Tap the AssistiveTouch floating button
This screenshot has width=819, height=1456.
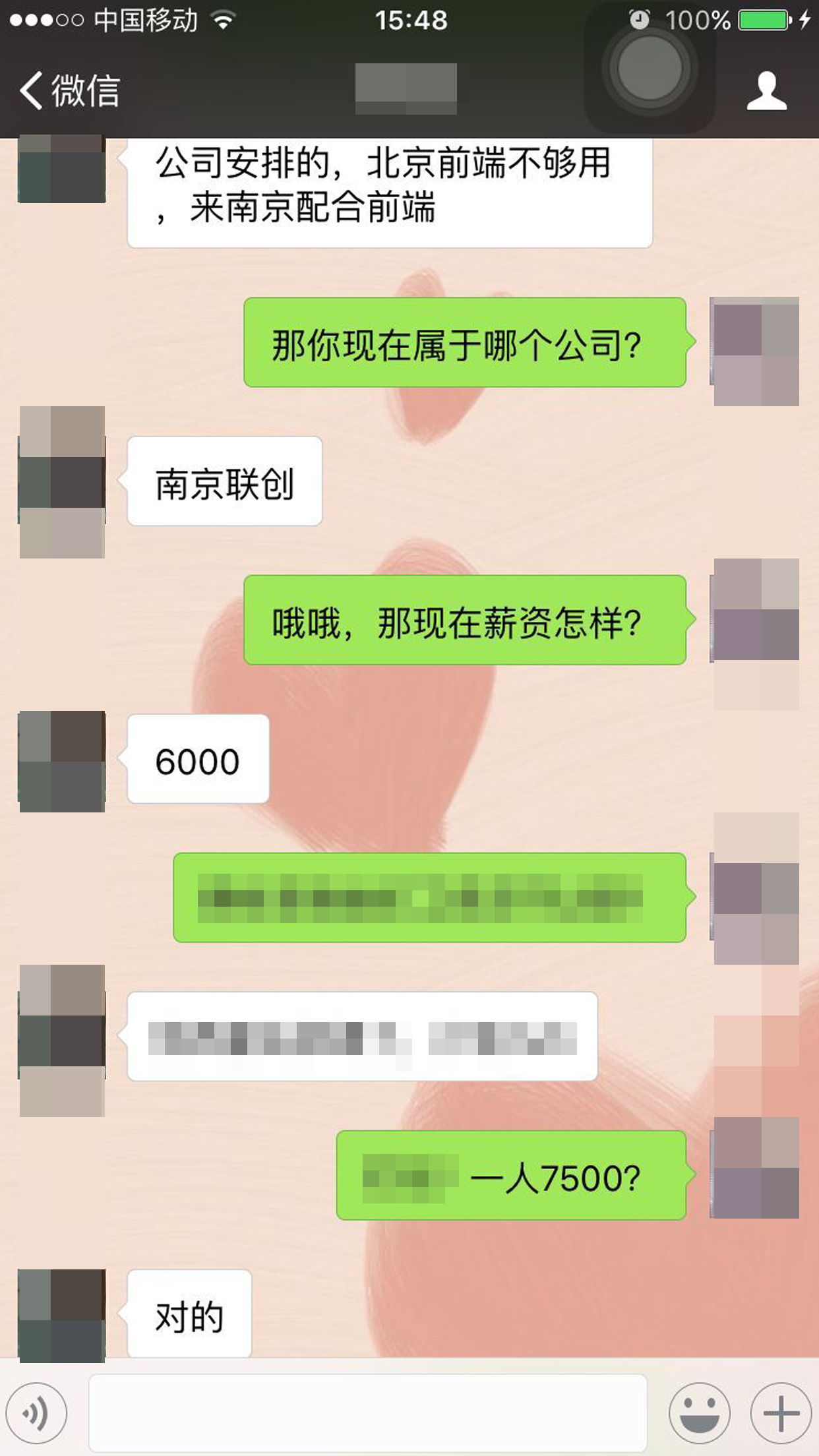point(650,69)
